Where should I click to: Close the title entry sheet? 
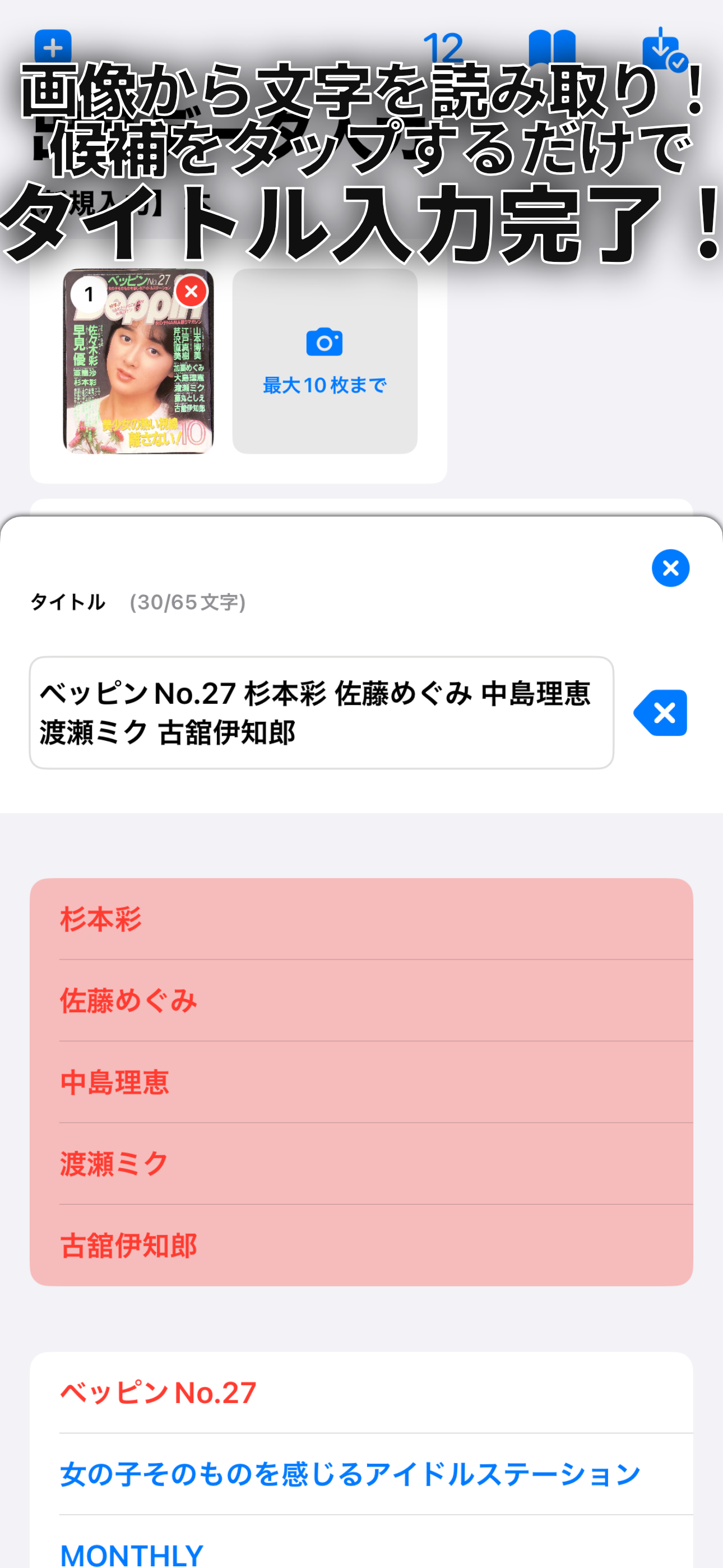[670, 568]
